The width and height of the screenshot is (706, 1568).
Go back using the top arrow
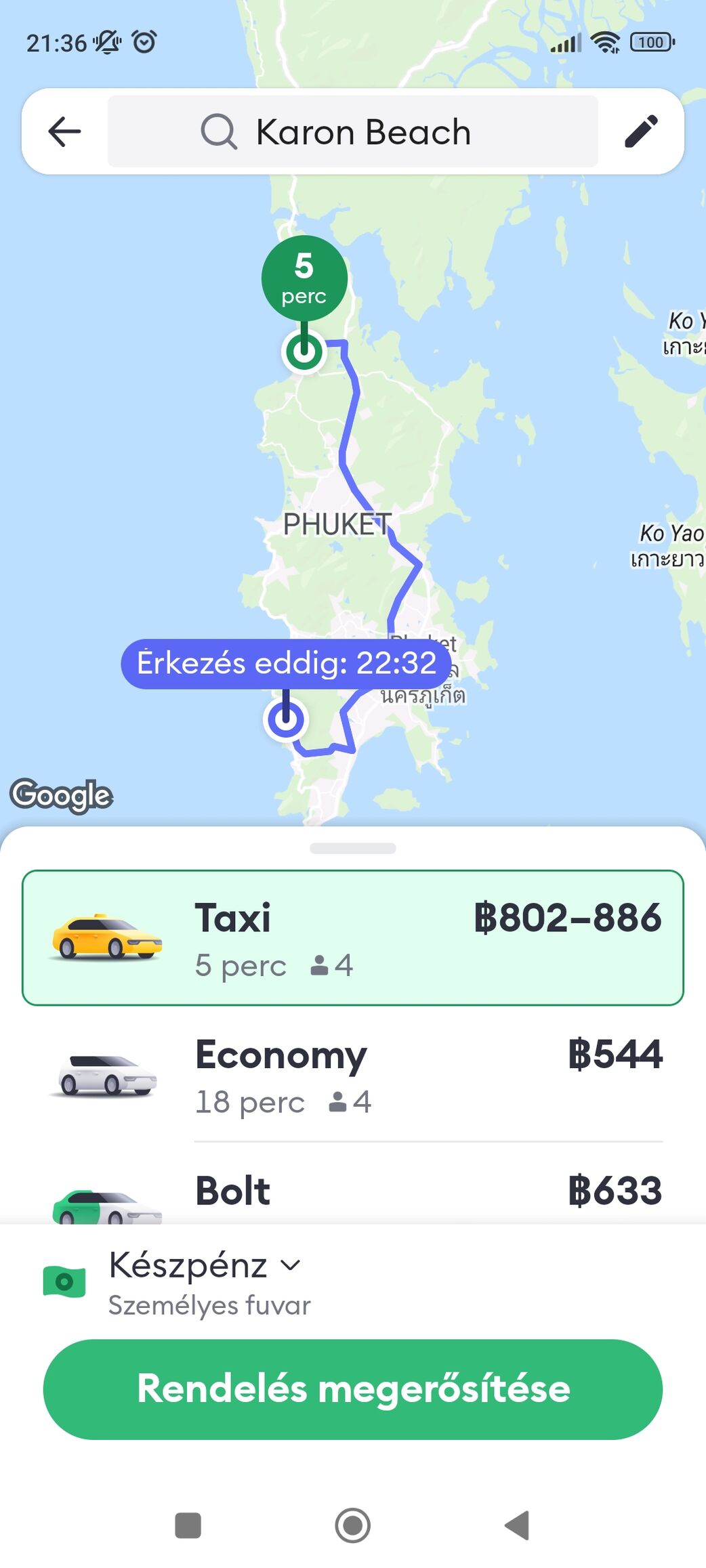pyautogui.click(x=64, y=131)
